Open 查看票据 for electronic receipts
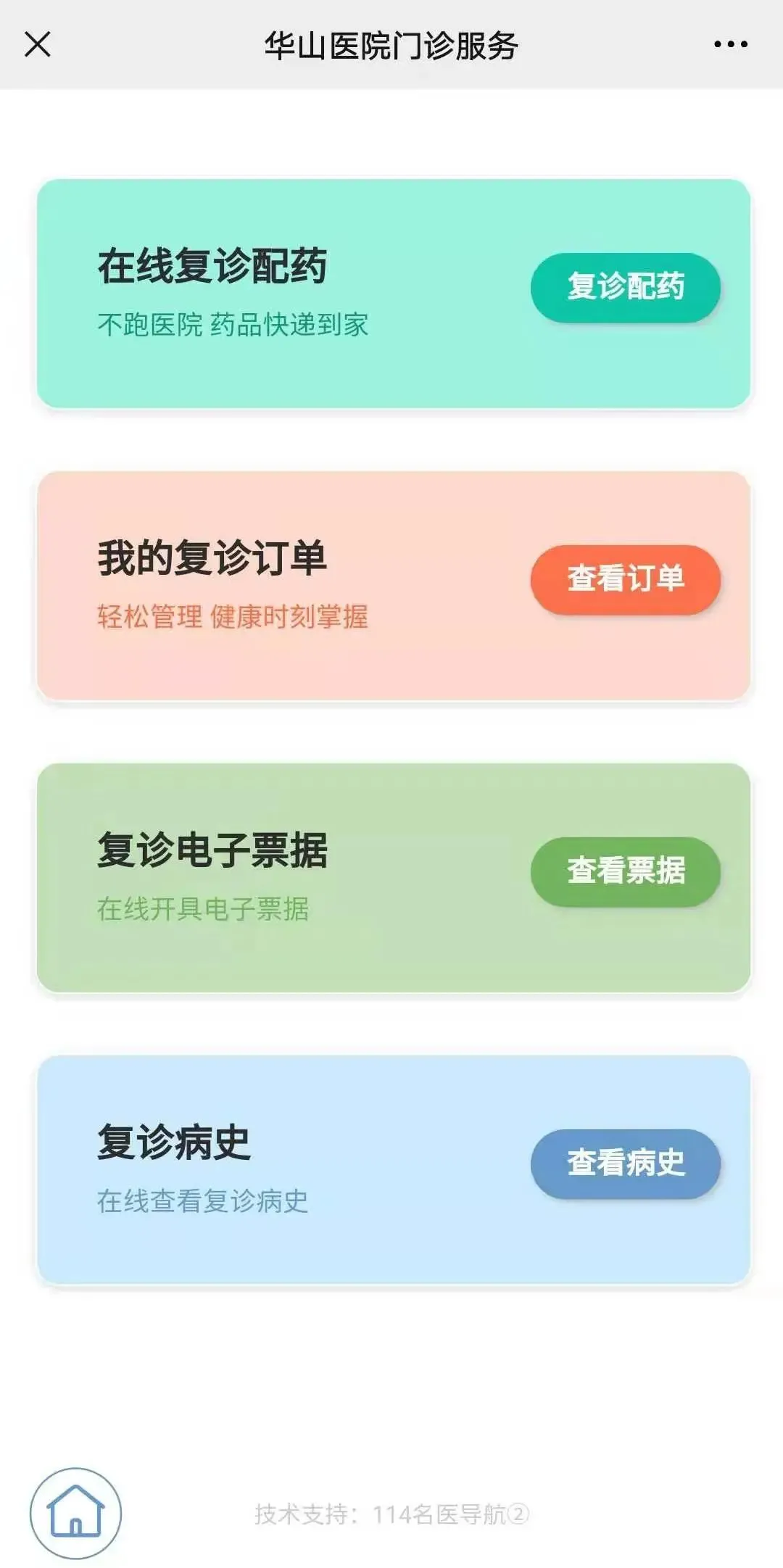 tap(626, 871)
